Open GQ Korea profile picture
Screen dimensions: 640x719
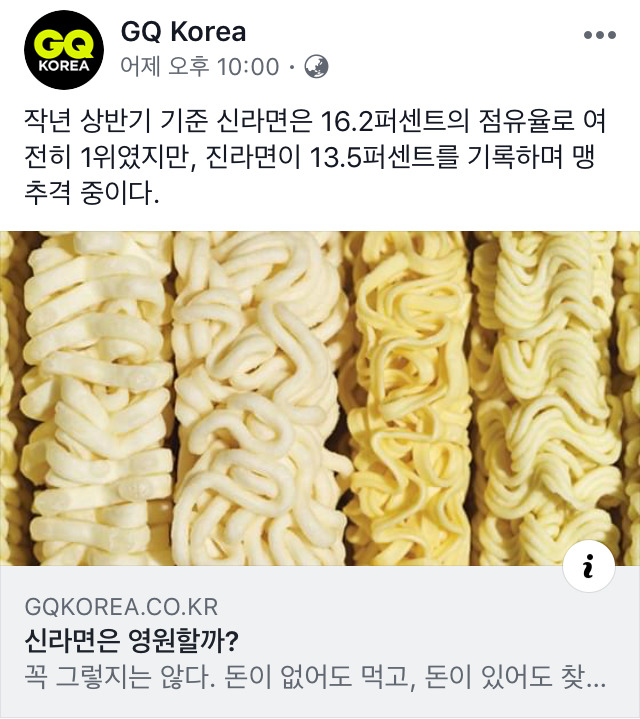point(64,50)
